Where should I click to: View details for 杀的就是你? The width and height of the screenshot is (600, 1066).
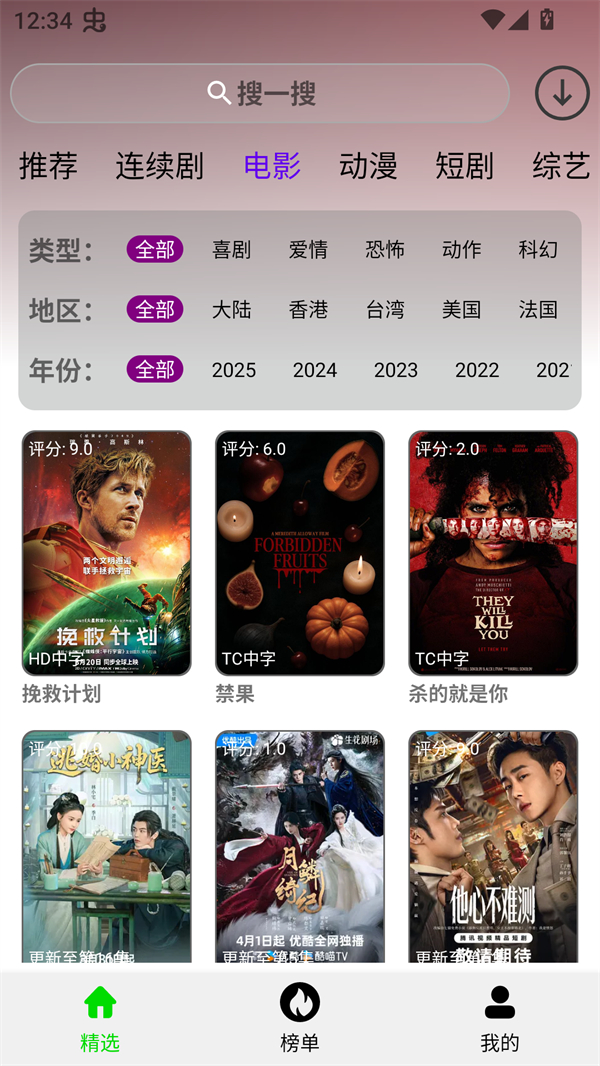(x=493, y=553)
